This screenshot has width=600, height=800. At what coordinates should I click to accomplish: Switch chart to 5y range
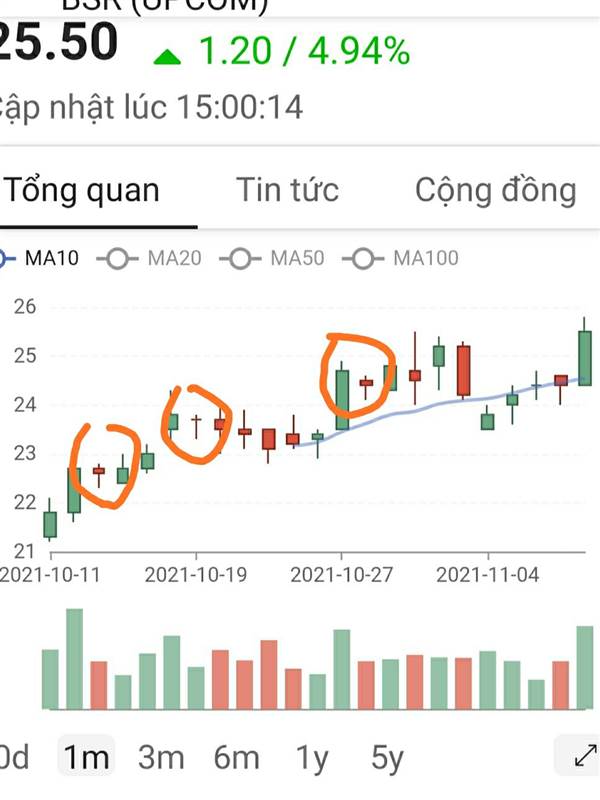click(x=387, y=757)
